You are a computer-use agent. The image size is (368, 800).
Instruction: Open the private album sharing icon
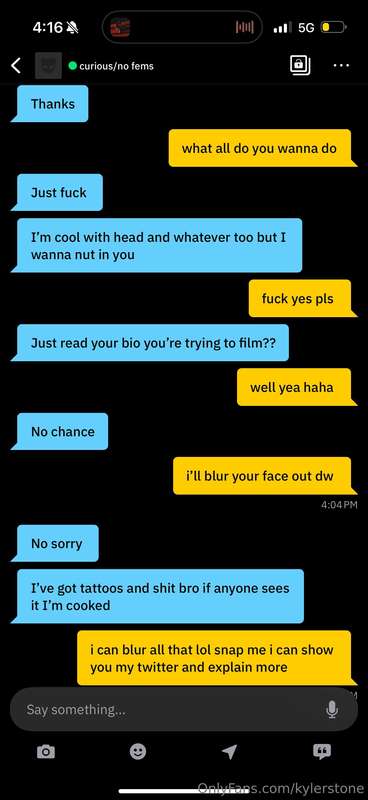[300, 65]
